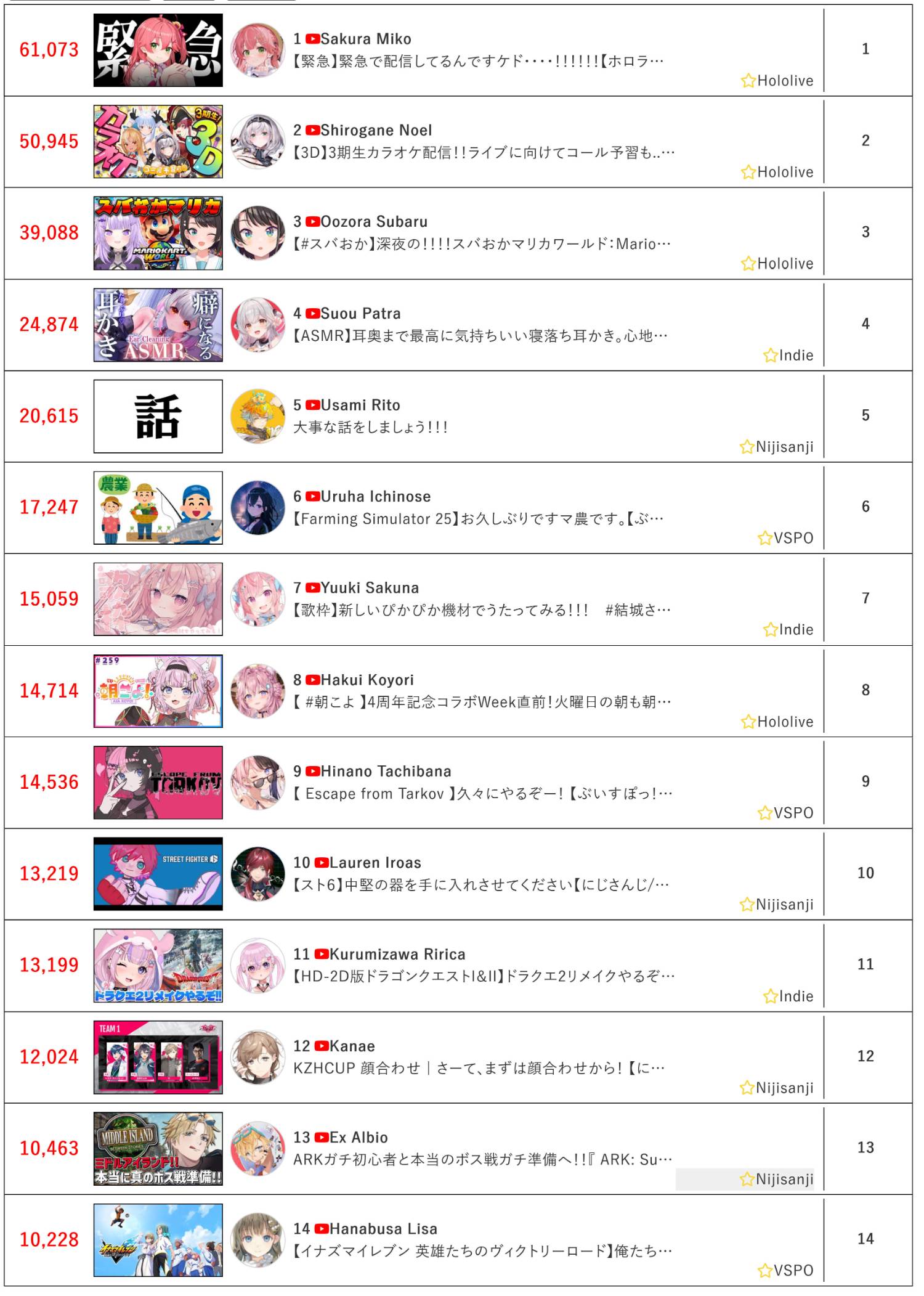View Kurumizawa Ririca's channel avatar
The image size is (924, 1296).
coord(257,966)
